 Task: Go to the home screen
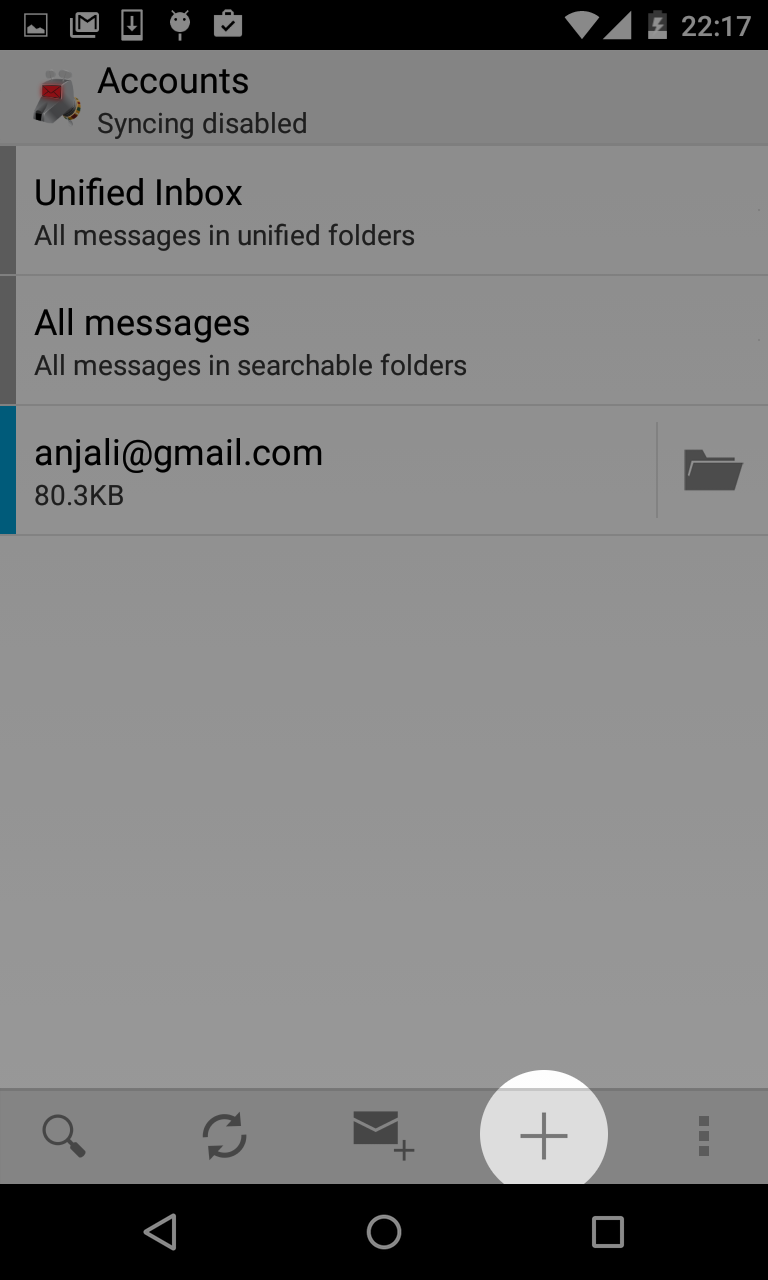[384, 1232]
